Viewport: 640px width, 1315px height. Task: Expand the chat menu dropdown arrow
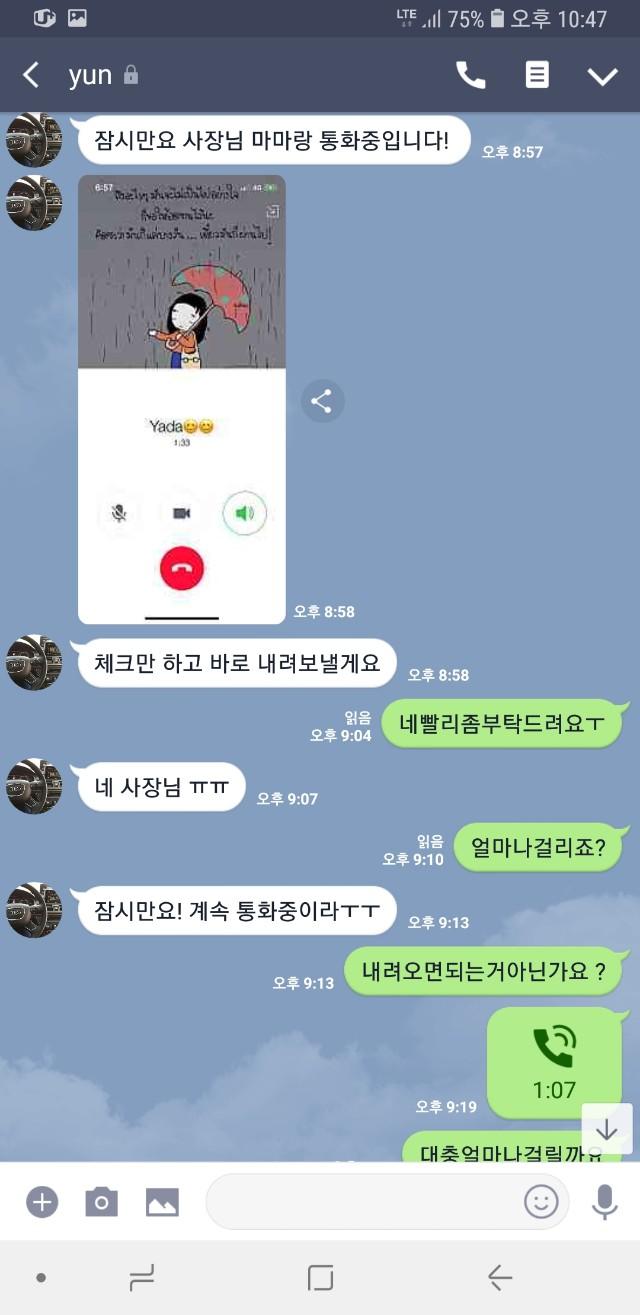click(x=603, y=76)
